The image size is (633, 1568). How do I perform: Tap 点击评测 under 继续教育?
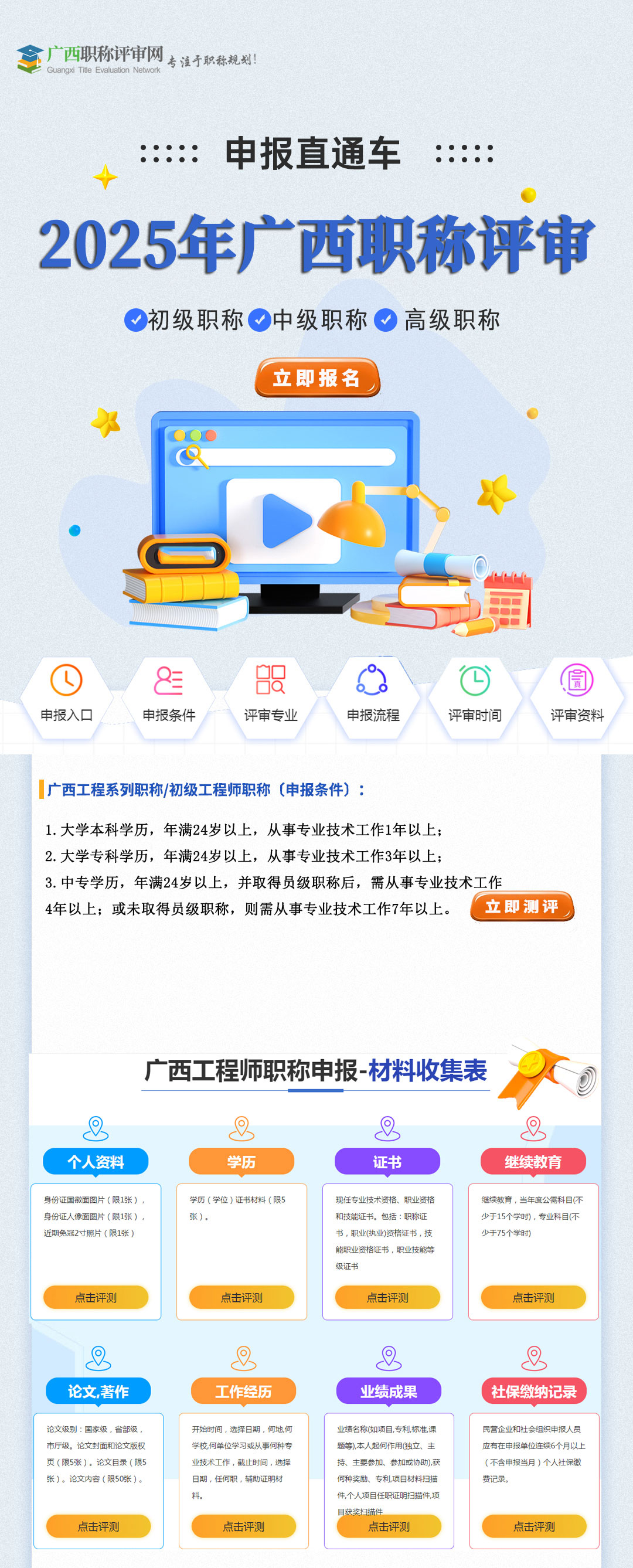coord(533,1297)
